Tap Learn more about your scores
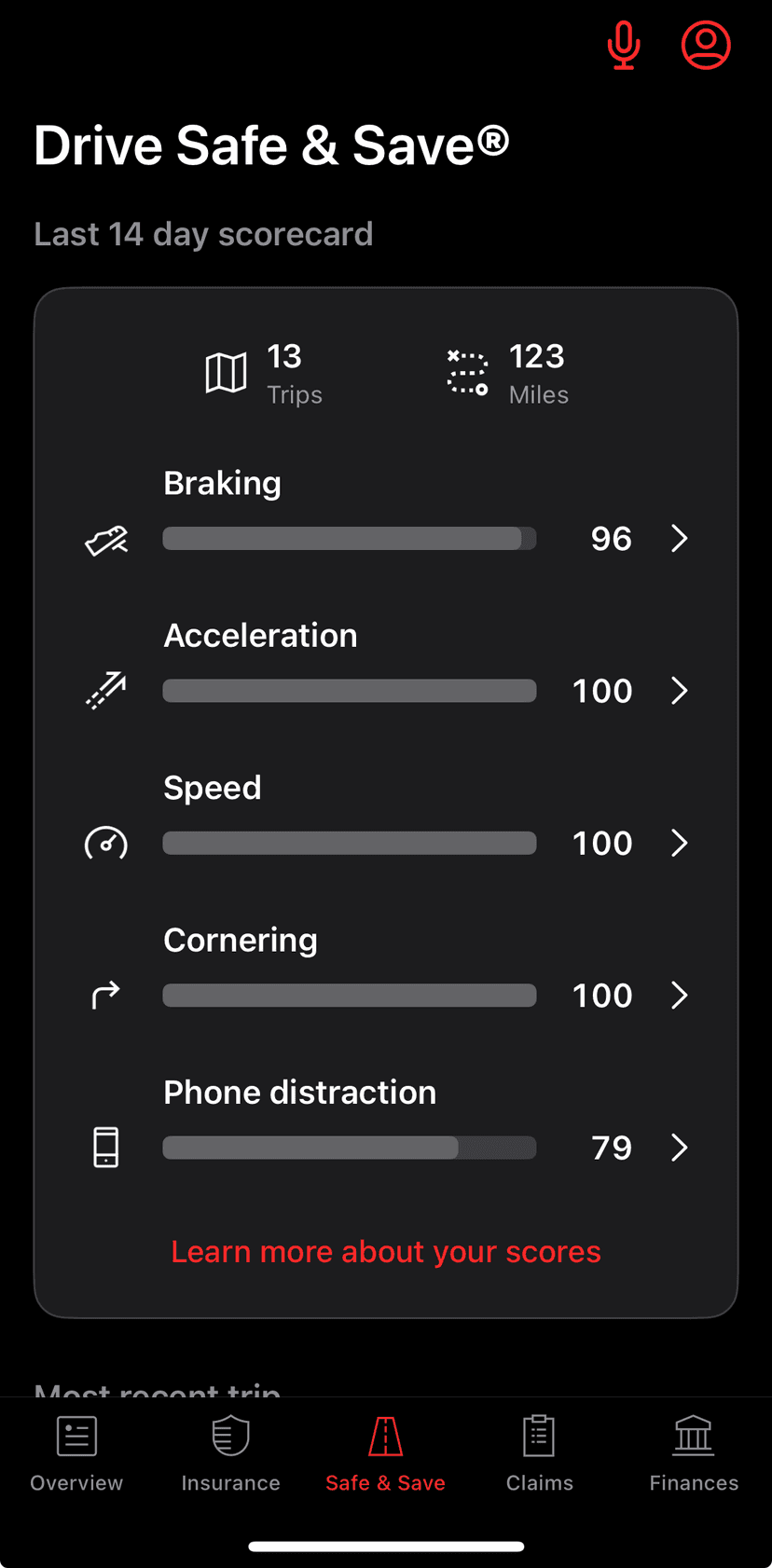 pos(386,1251)
